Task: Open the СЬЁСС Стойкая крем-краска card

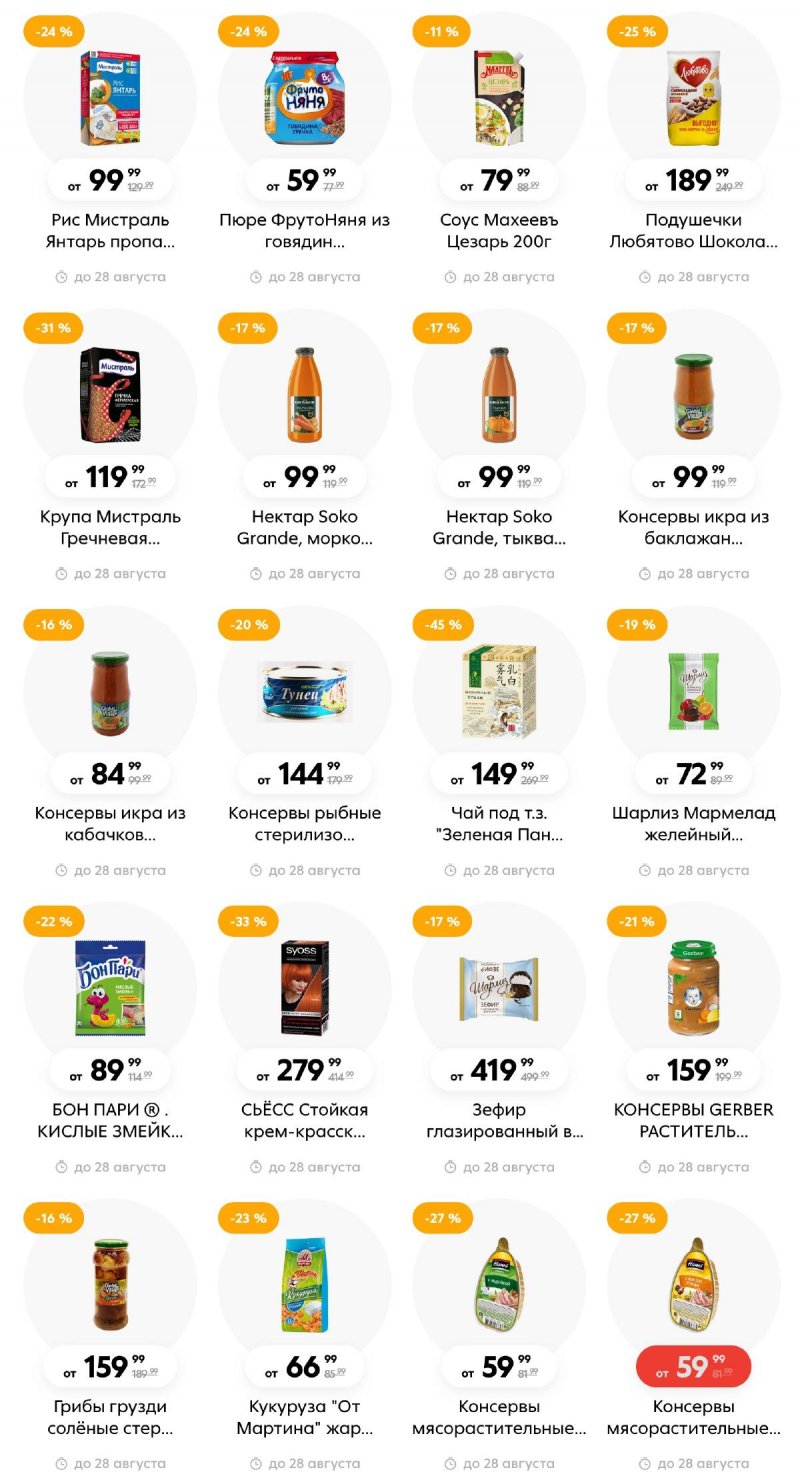Action: coord(304,1041)
